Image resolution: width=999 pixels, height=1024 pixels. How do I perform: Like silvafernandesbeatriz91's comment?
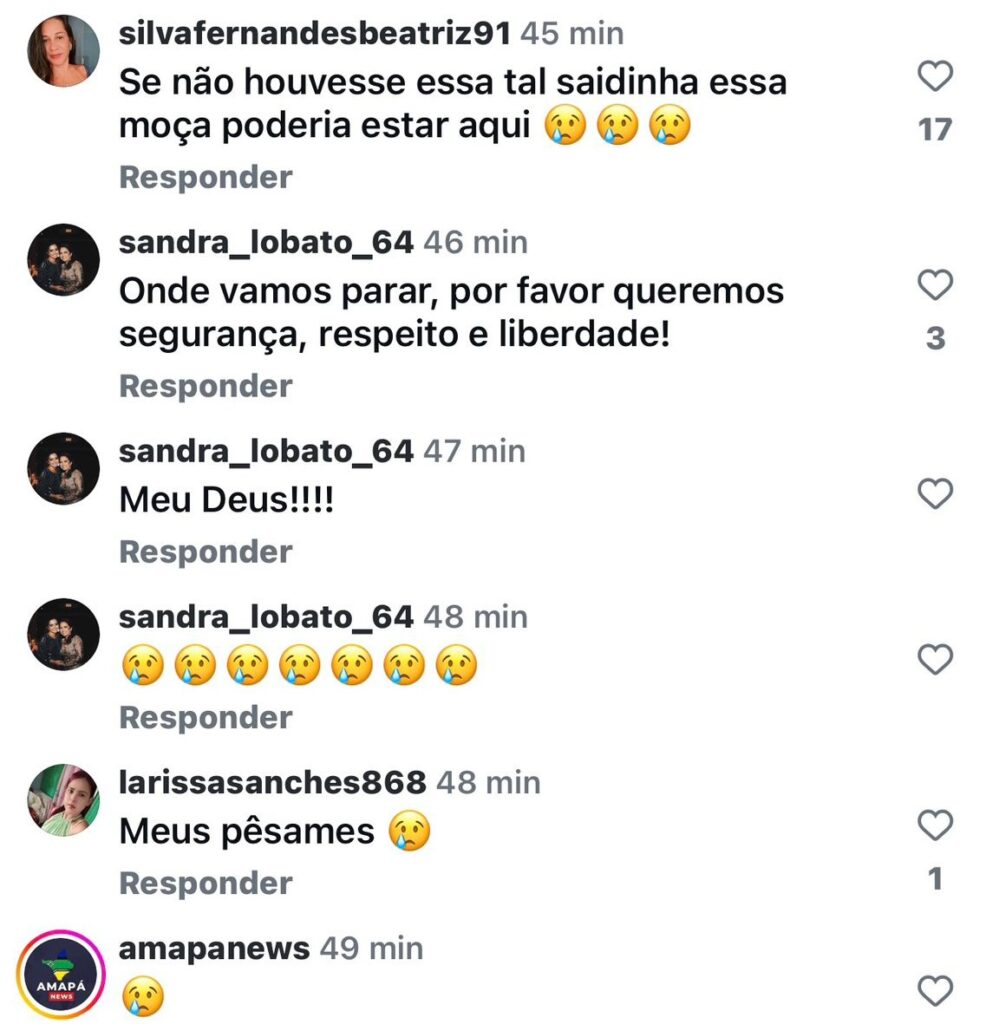point(935,77)
